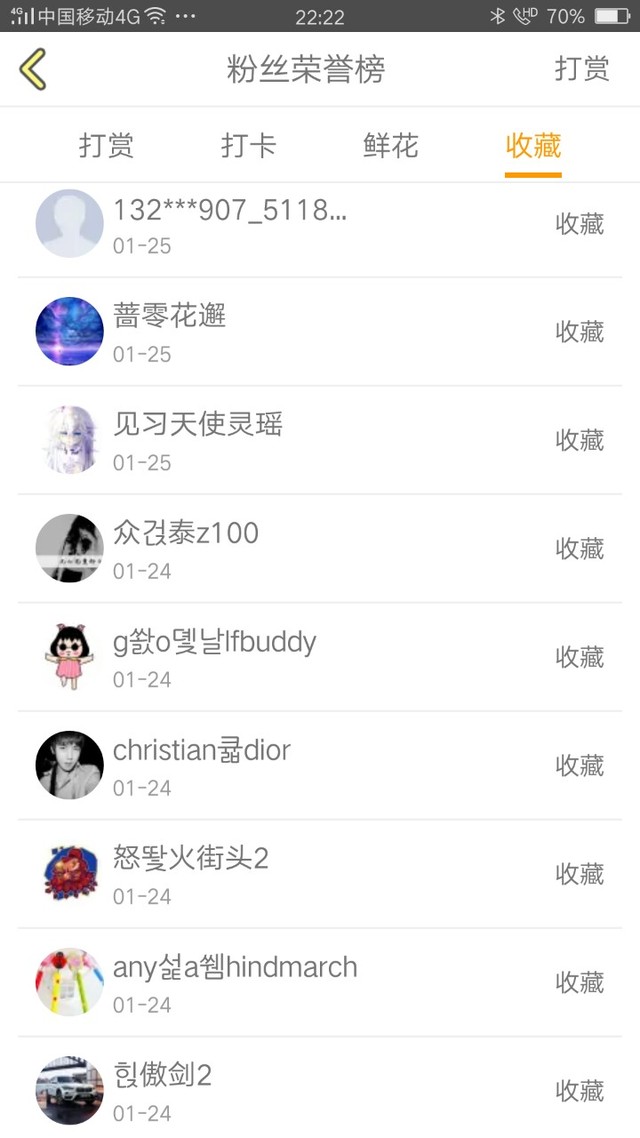Open the christian dior user row
640x1138 pixels.
320,765
